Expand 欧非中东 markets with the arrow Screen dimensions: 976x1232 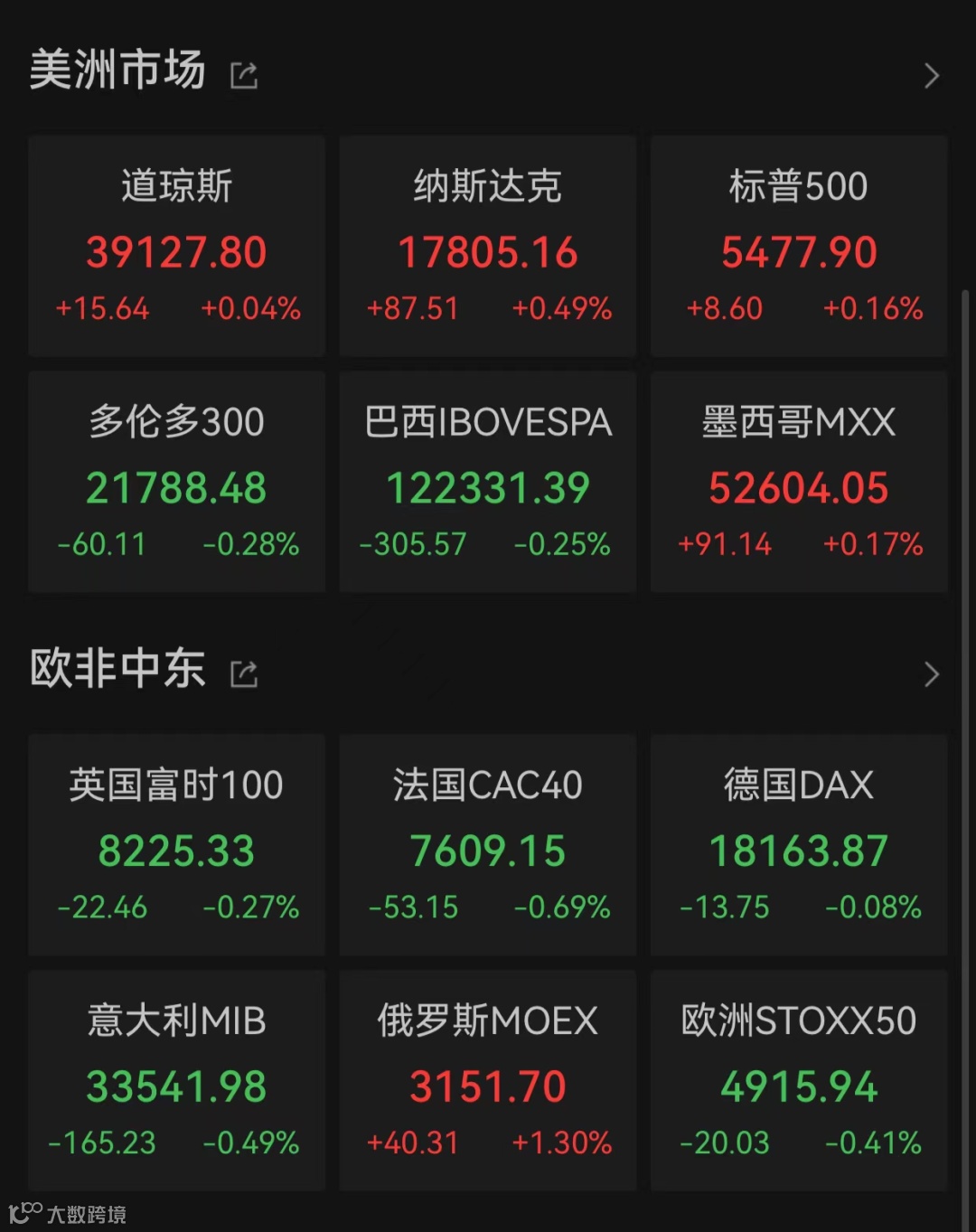click(x=932, y=674)
